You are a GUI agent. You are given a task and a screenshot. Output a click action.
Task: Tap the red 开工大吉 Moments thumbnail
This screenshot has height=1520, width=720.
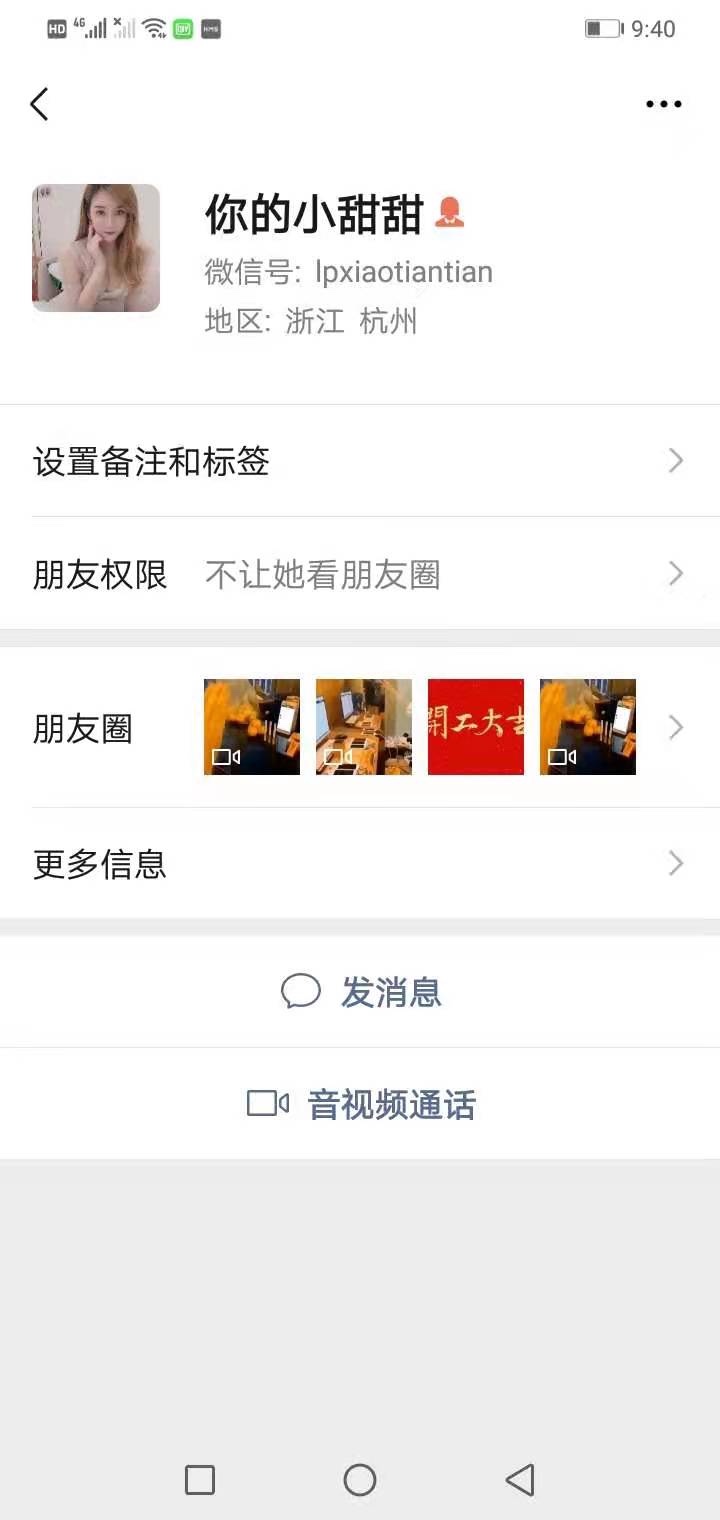(x=475, y=727)
